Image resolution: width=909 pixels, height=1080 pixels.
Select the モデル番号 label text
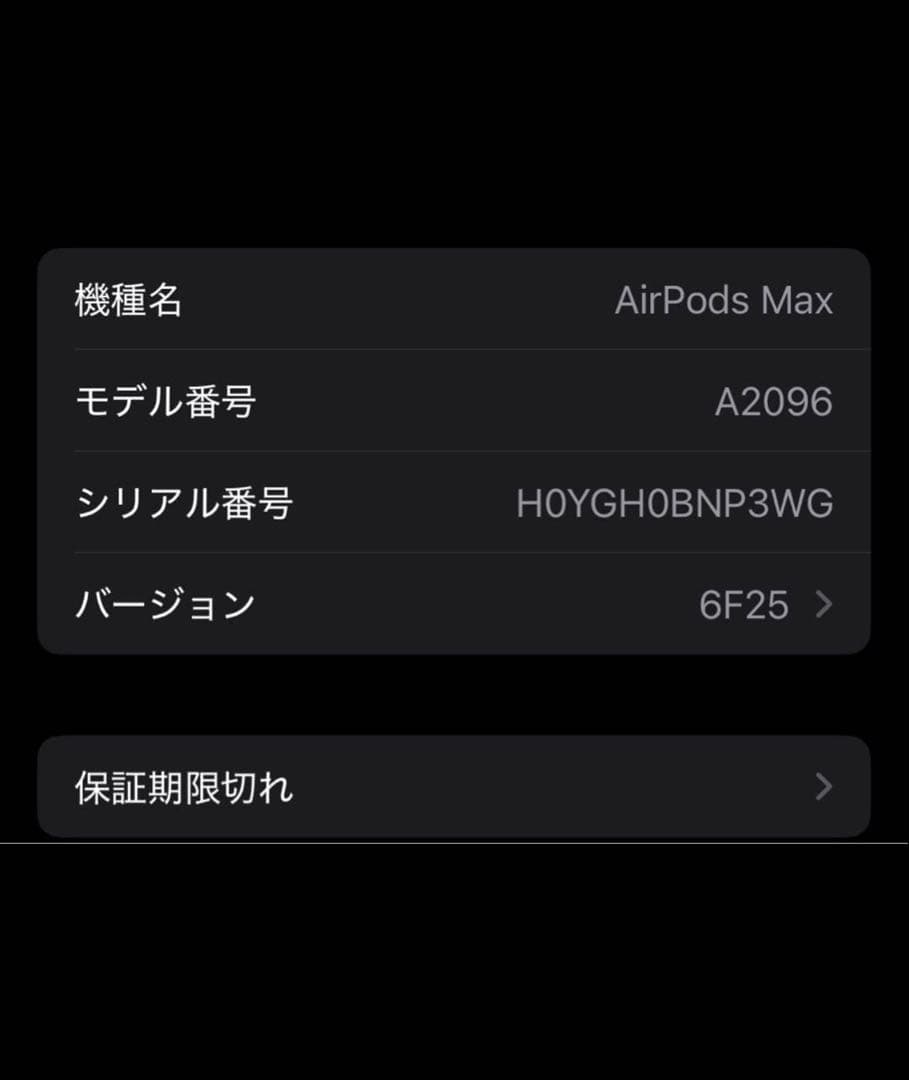165,401
